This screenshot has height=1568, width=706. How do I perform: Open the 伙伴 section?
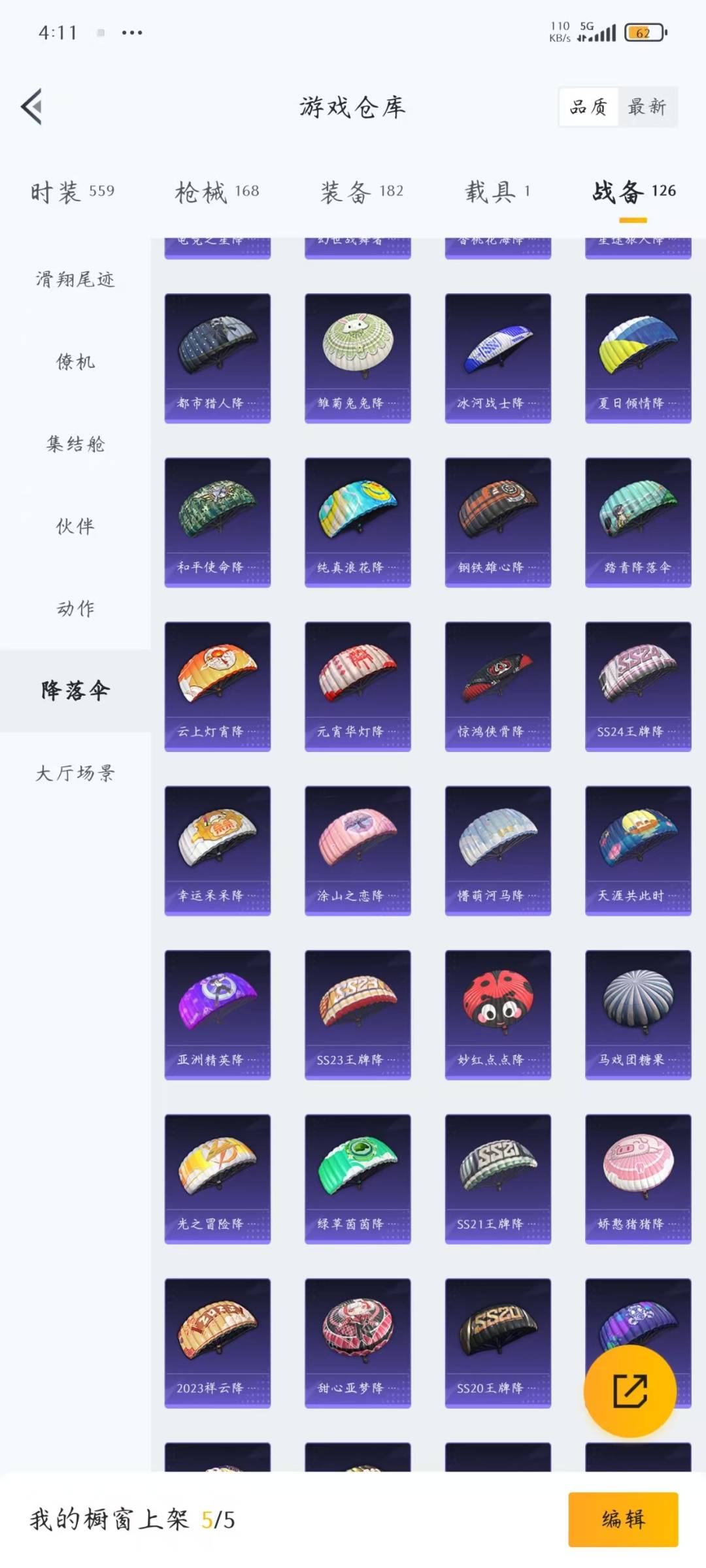tap(74, 527)
